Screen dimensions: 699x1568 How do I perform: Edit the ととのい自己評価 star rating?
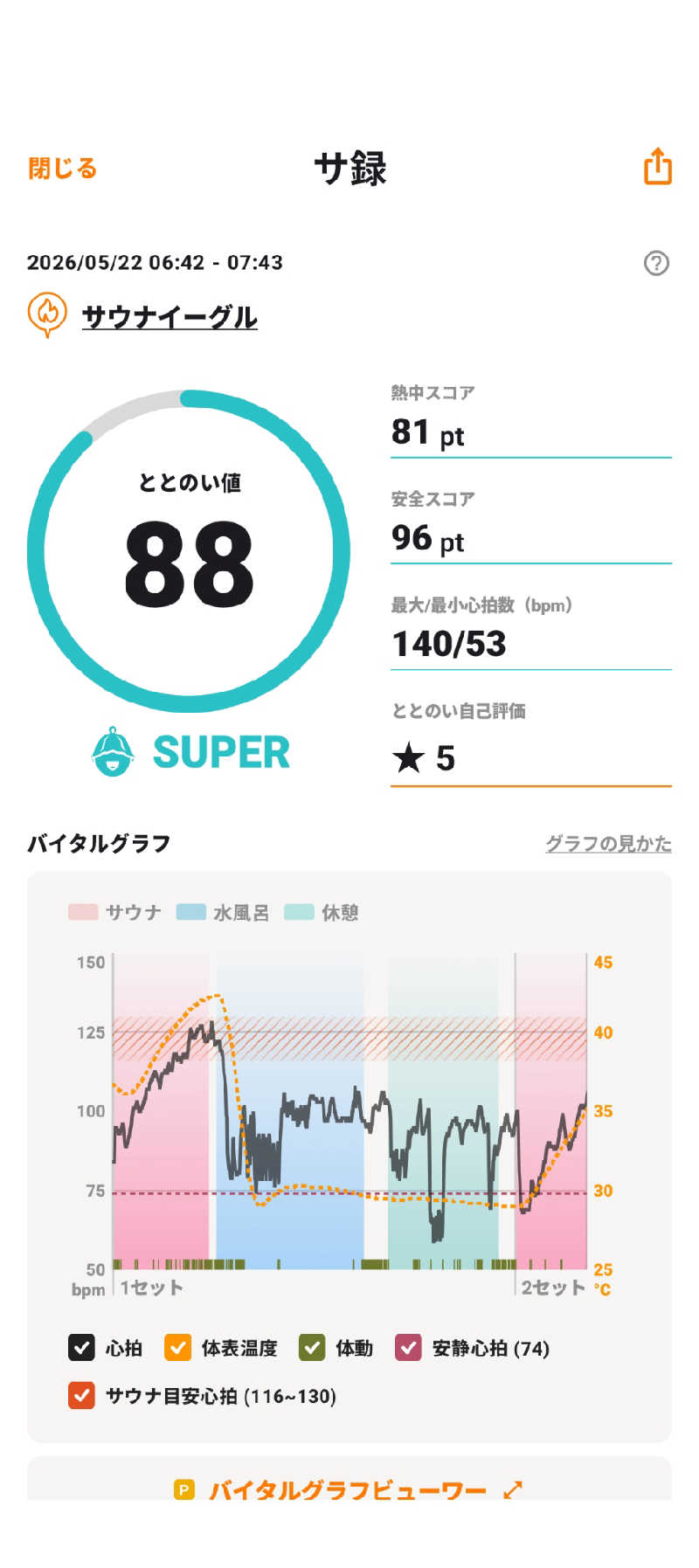click(x=530, y=757)
